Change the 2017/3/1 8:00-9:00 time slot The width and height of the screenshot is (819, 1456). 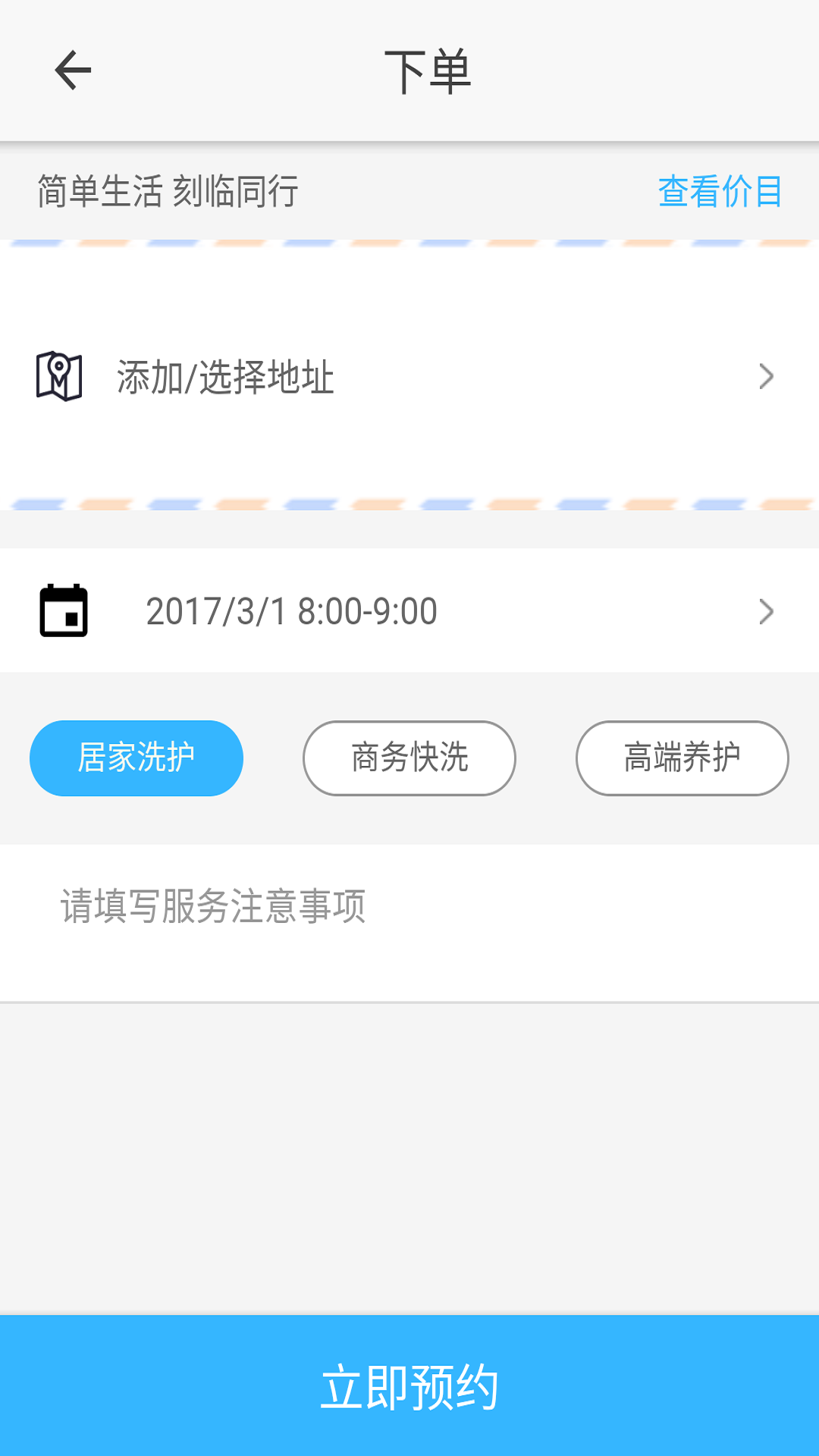click(409, 611)
